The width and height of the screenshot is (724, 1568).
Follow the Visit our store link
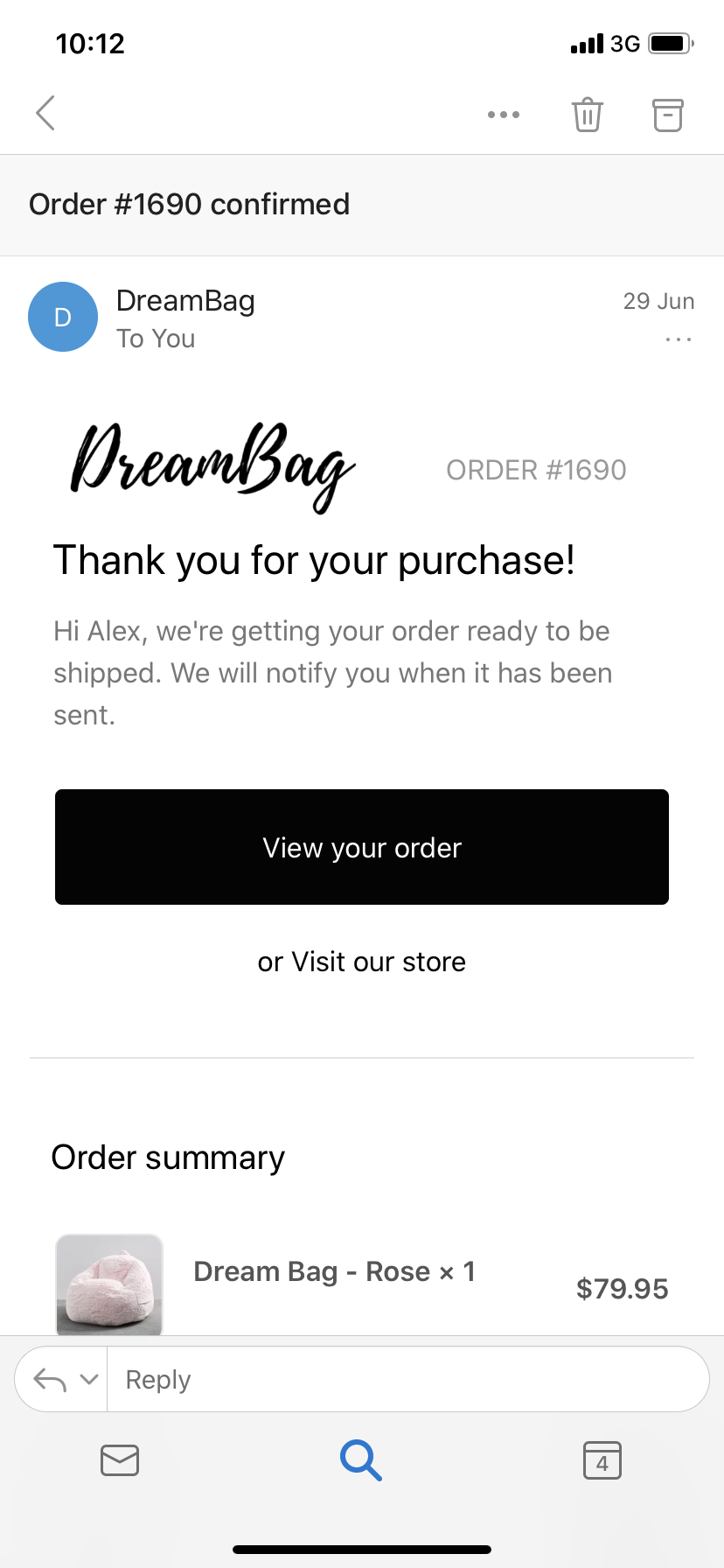tap(379, 962)
